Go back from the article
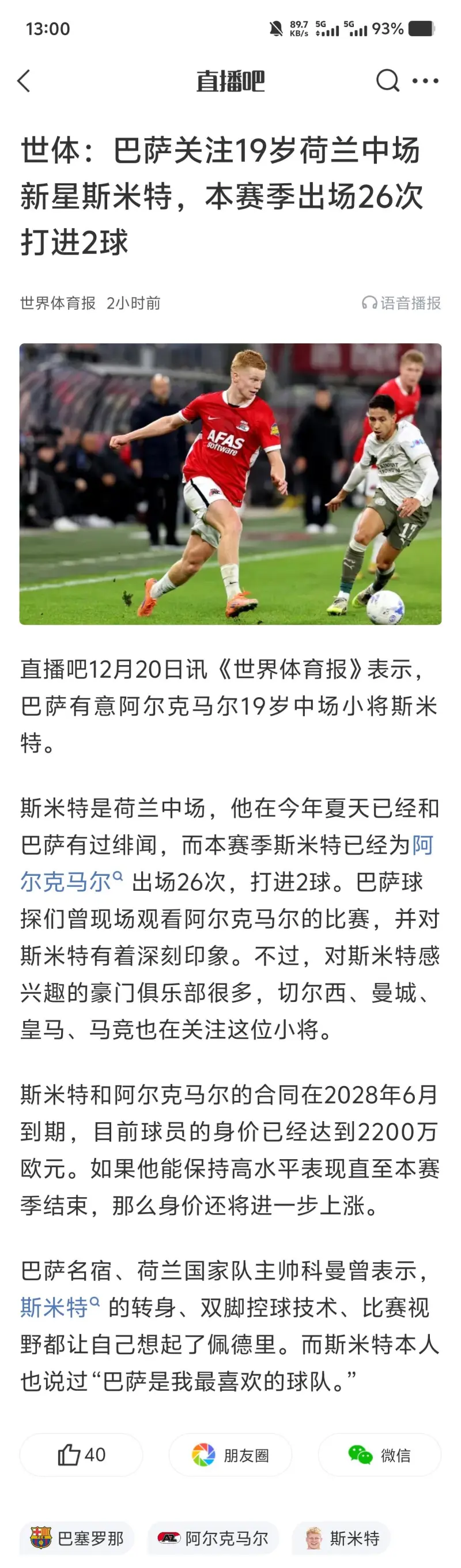461x1568 pixels. pos(24,81)
